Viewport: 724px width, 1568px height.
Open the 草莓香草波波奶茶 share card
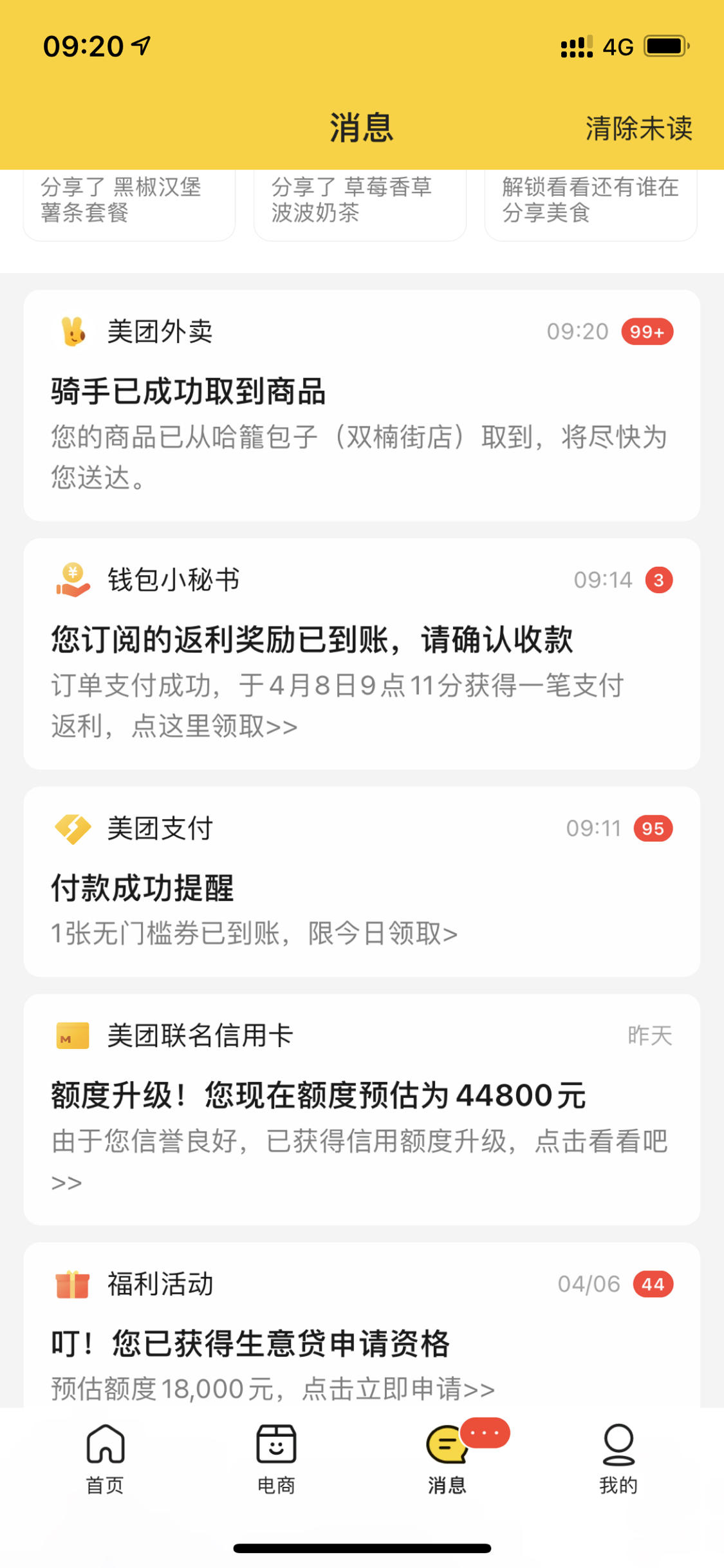point(360,205)
